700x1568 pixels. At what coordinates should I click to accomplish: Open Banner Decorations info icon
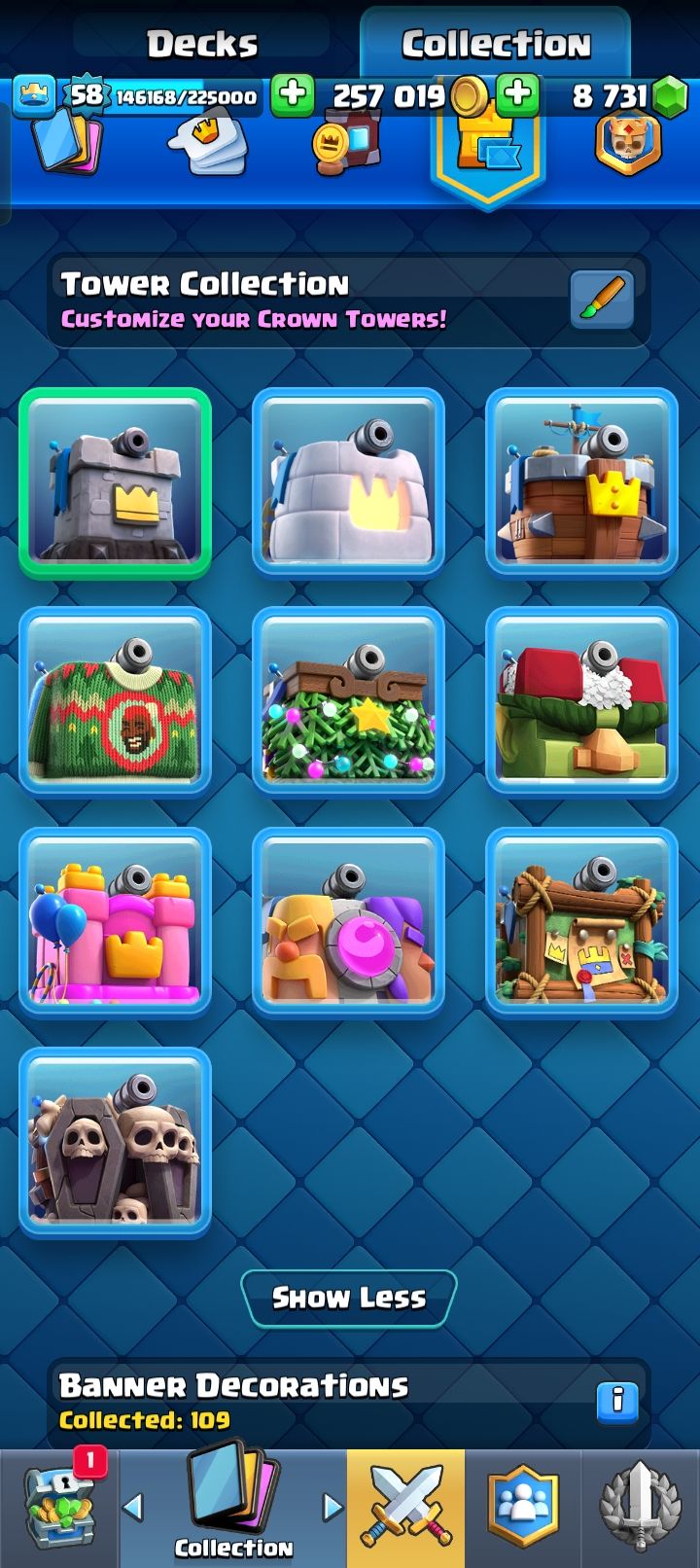point(616,1402)
